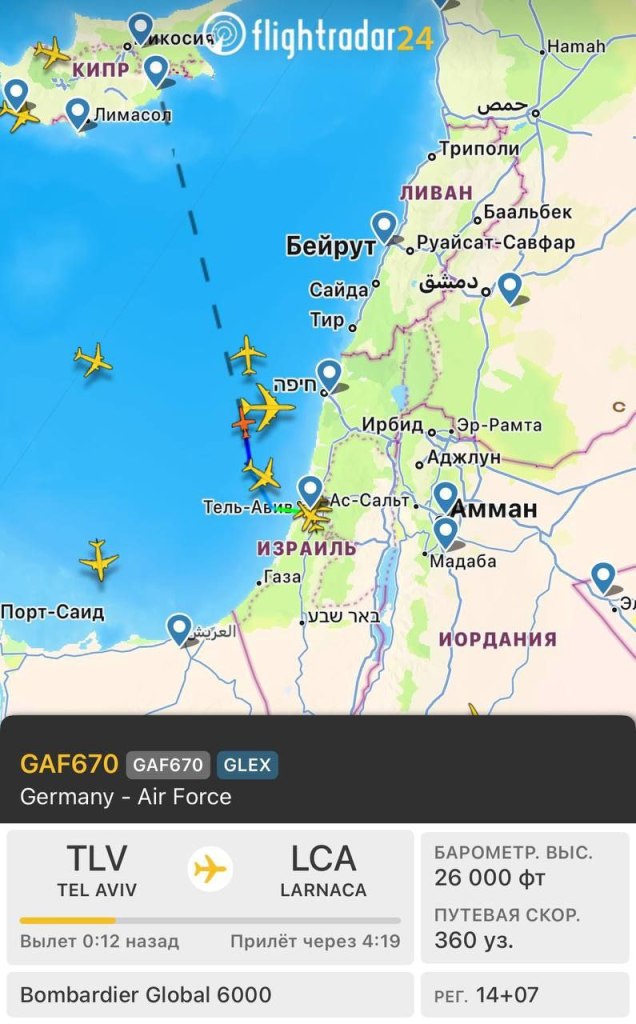View Bombardier Global 6000 aircraft details
Screen dimensions: 636x1024
click(210, 995)
